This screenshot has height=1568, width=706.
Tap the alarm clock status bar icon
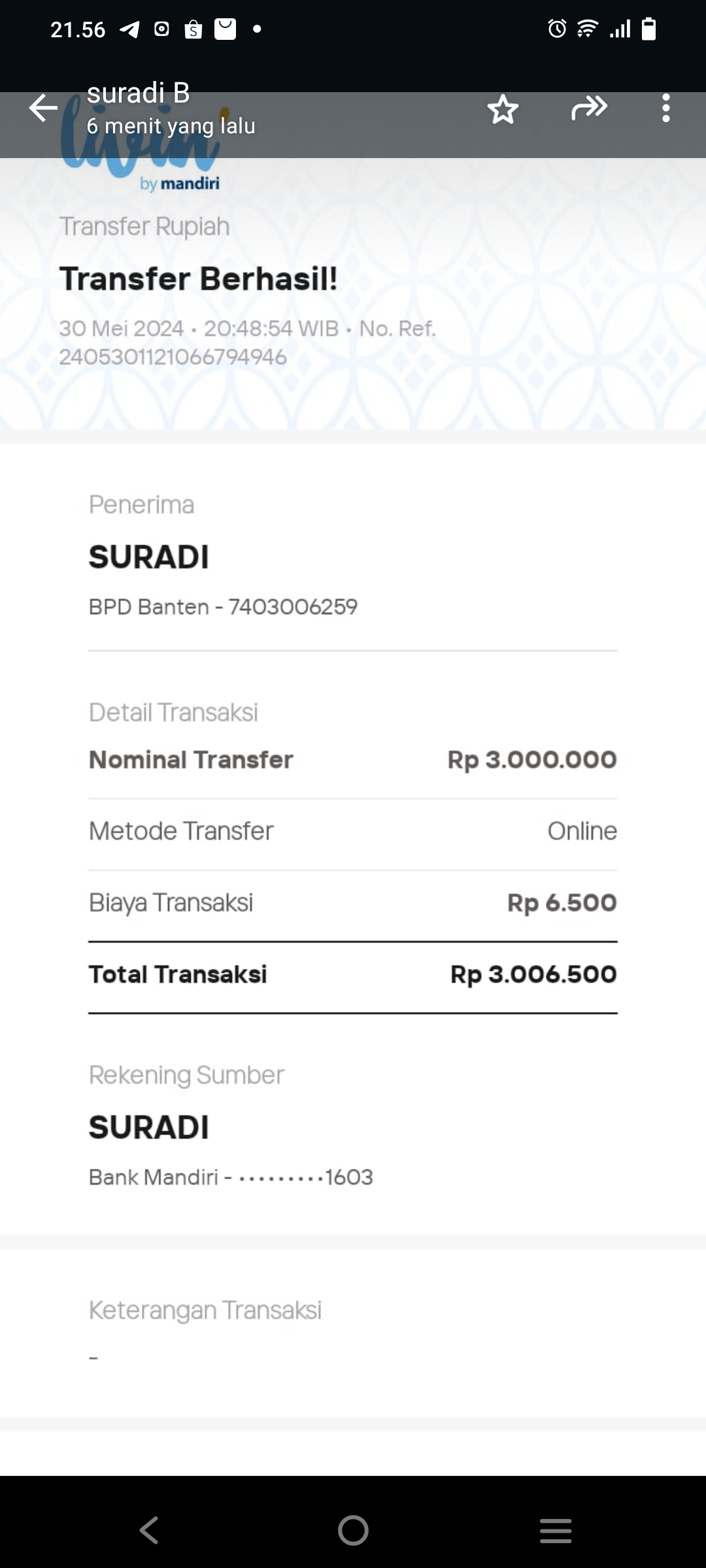point(554,28)
